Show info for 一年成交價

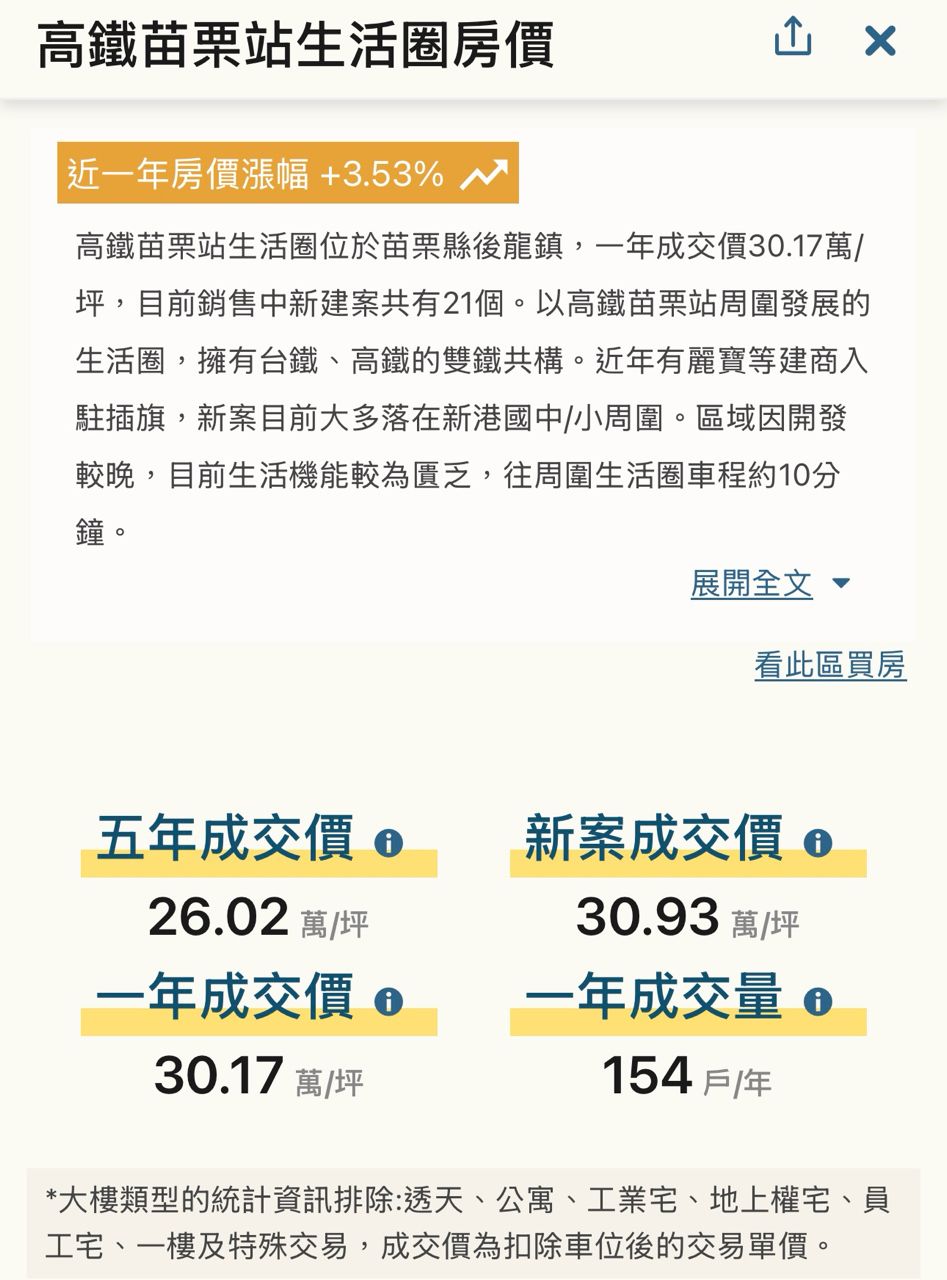pos(388,1001)
